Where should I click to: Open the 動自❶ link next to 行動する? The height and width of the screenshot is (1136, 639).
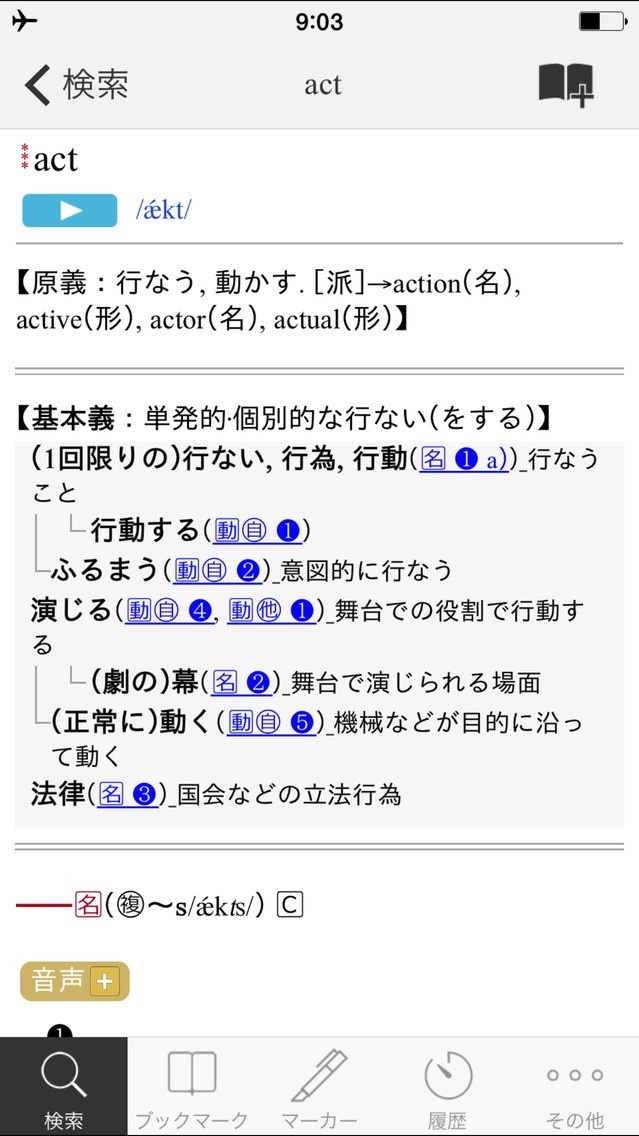pos(258,529)
